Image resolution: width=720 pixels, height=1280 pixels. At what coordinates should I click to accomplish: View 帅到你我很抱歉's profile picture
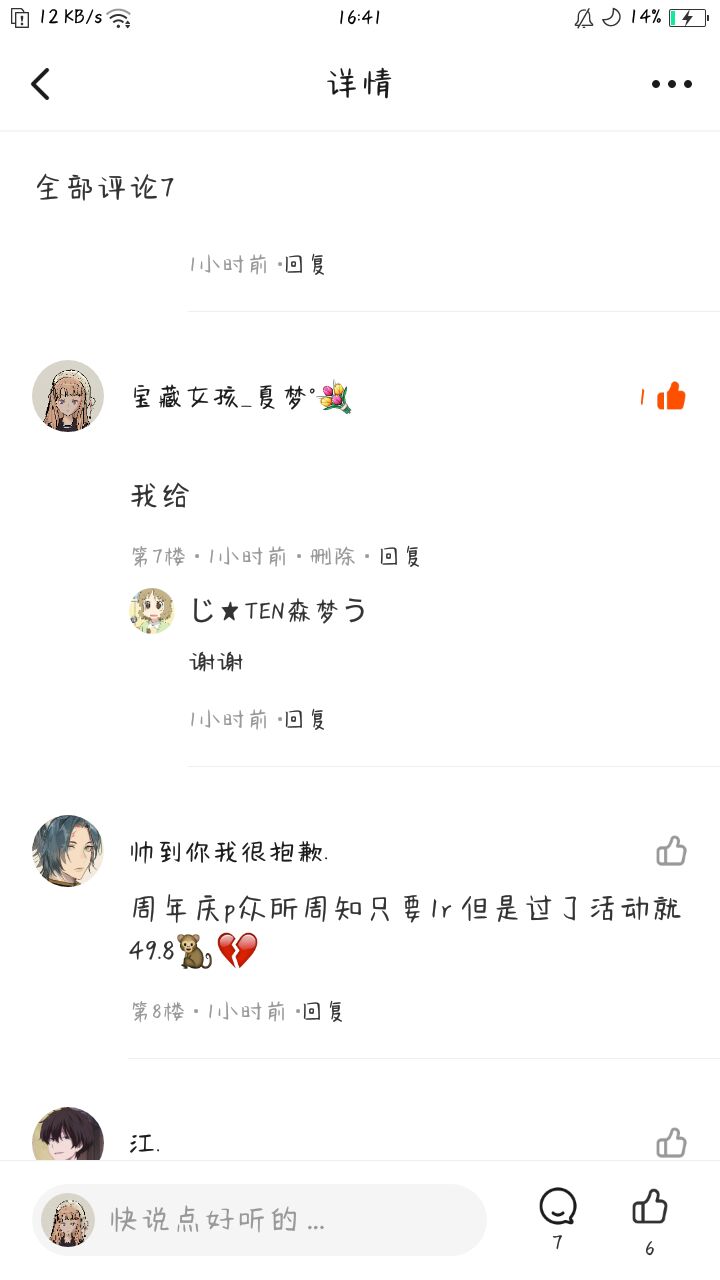click(x=68, y=851)
